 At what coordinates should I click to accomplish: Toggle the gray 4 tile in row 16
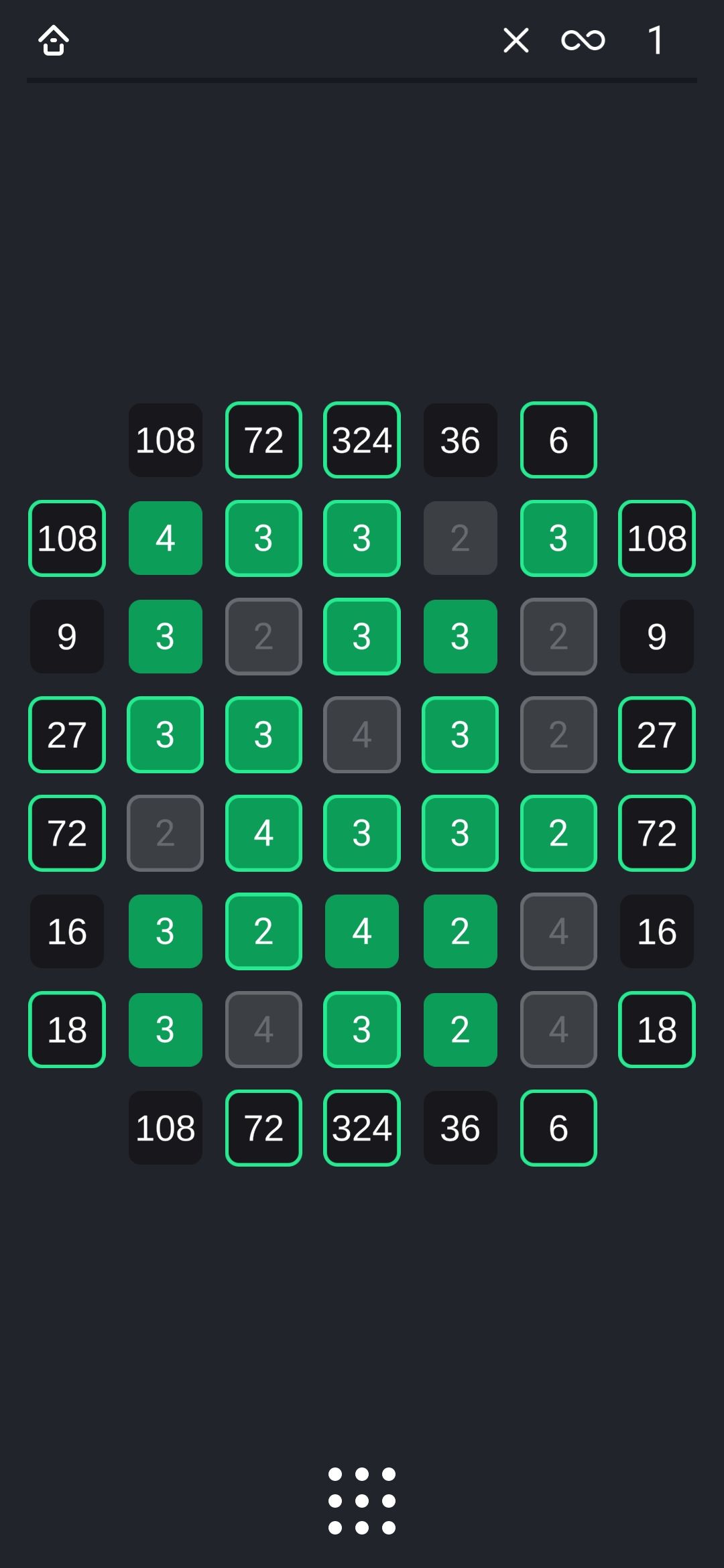tap(558, 931)
